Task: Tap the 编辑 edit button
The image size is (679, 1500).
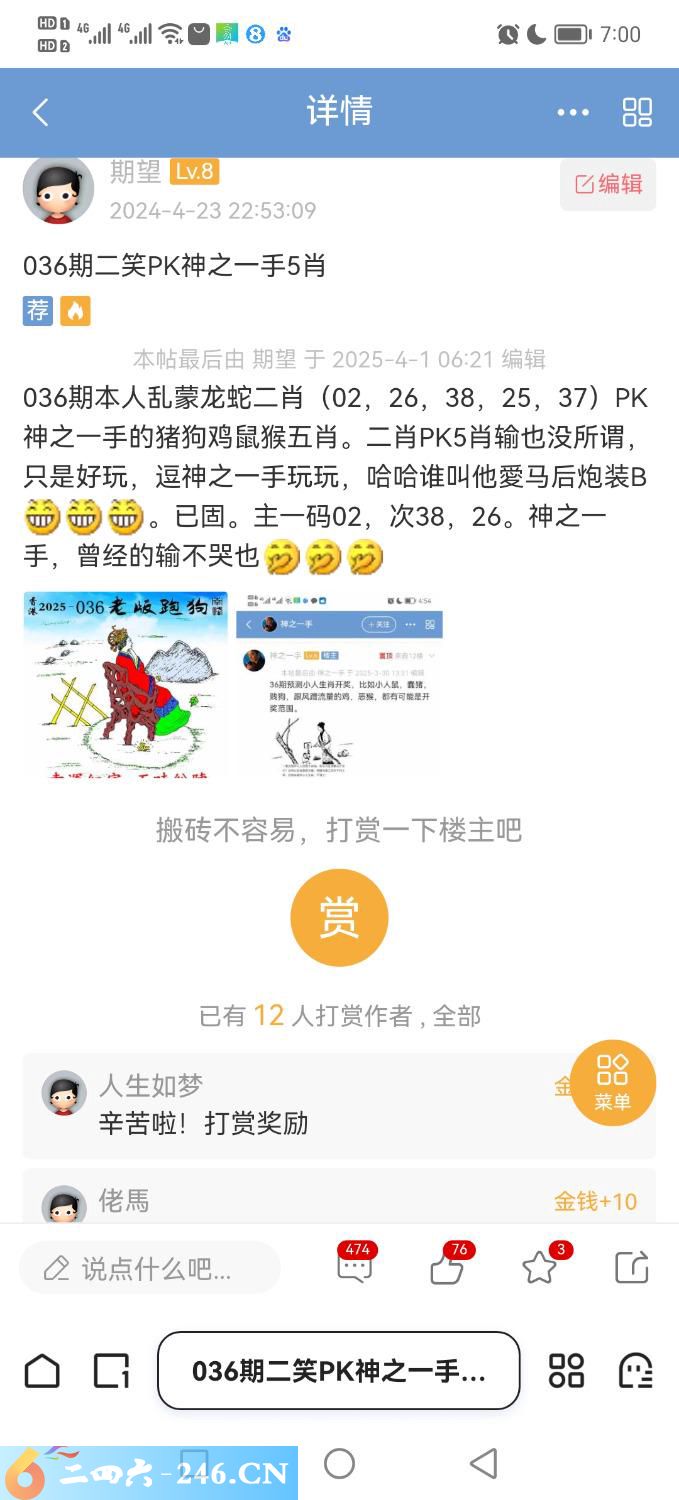Action: pyautogui.click(x=608, y=184)
